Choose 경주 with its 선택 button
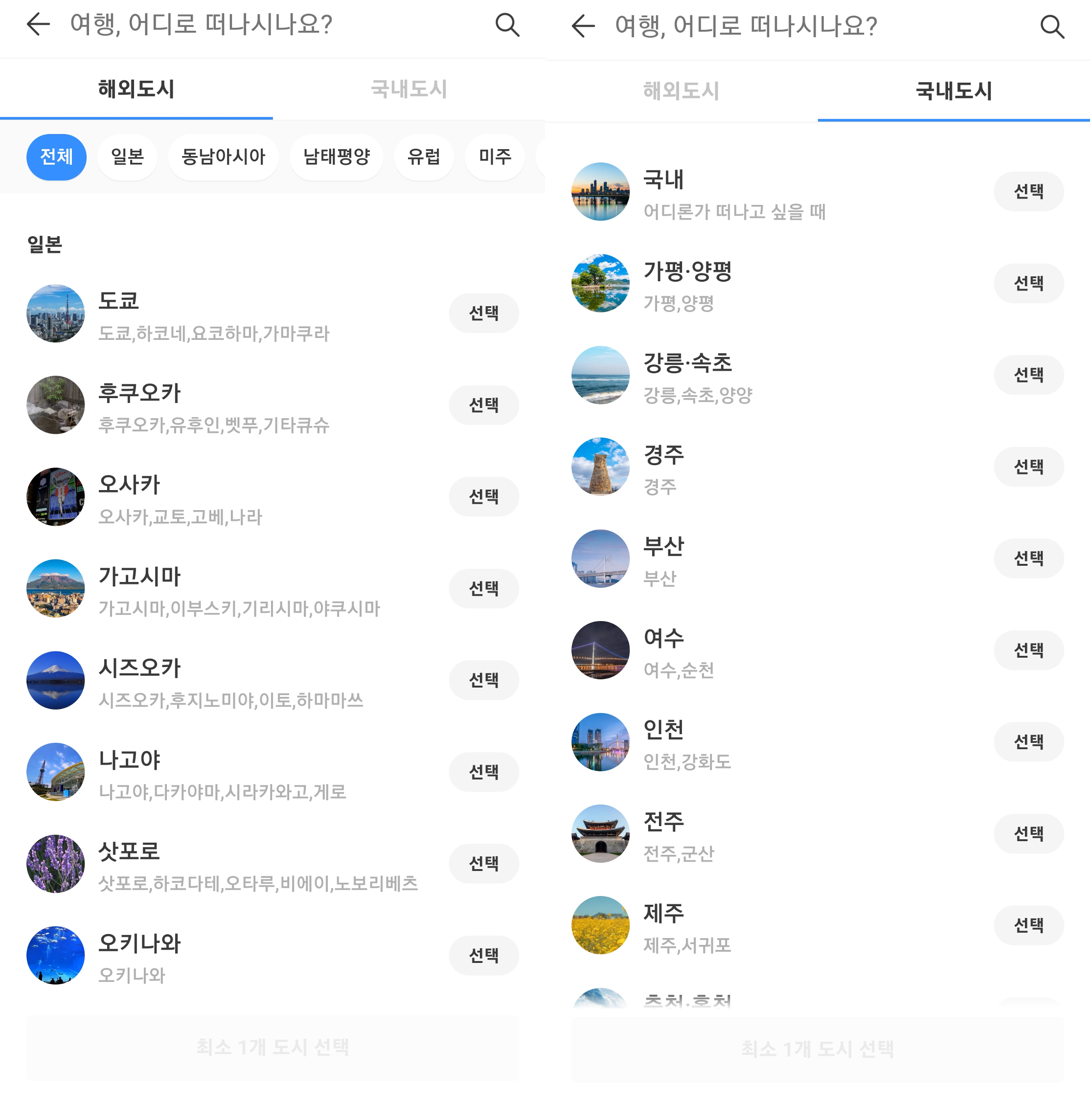This screenshot has width=1092, height=1096. click(1029, 466)
